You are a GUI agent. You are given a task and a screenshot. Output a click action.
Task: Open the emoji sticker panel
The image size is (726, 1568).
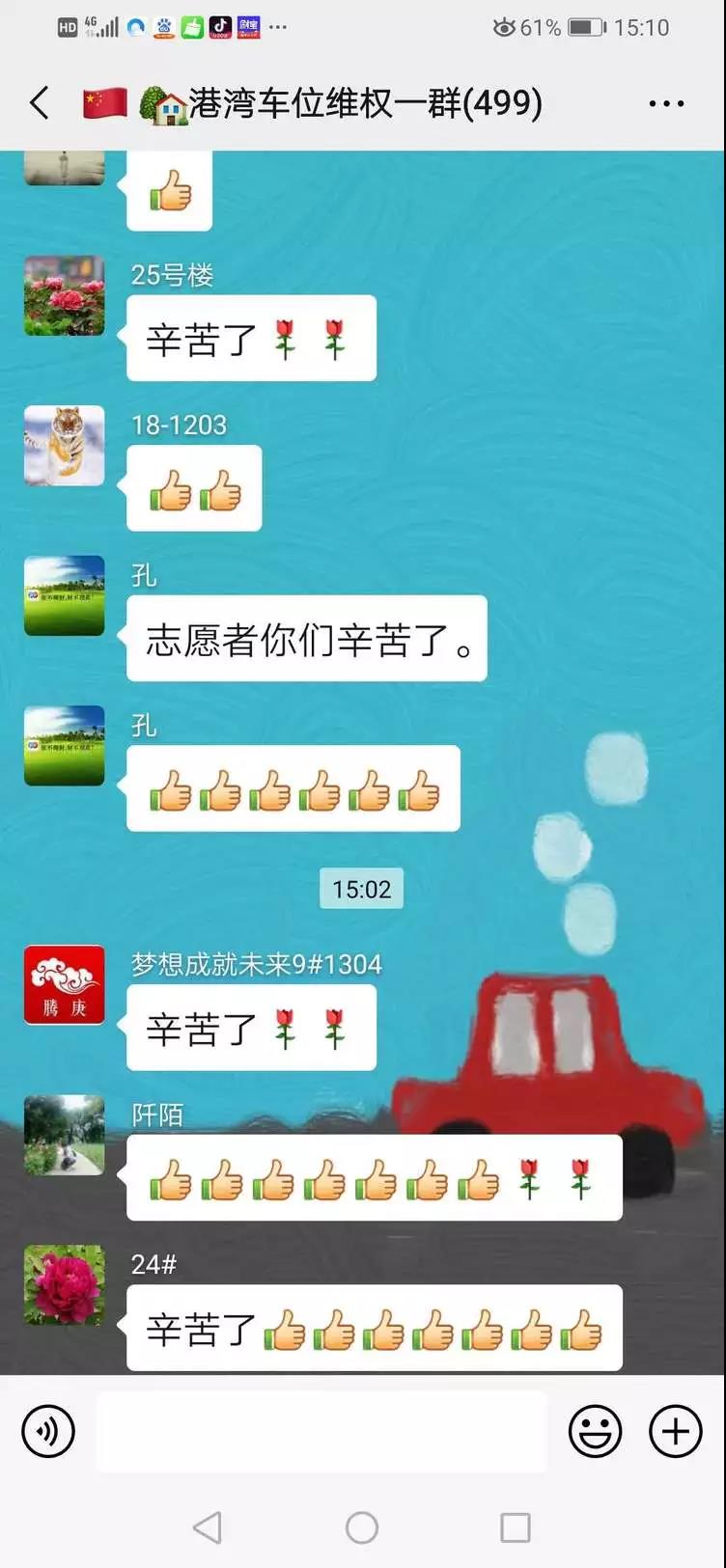tap(595, 1431)
